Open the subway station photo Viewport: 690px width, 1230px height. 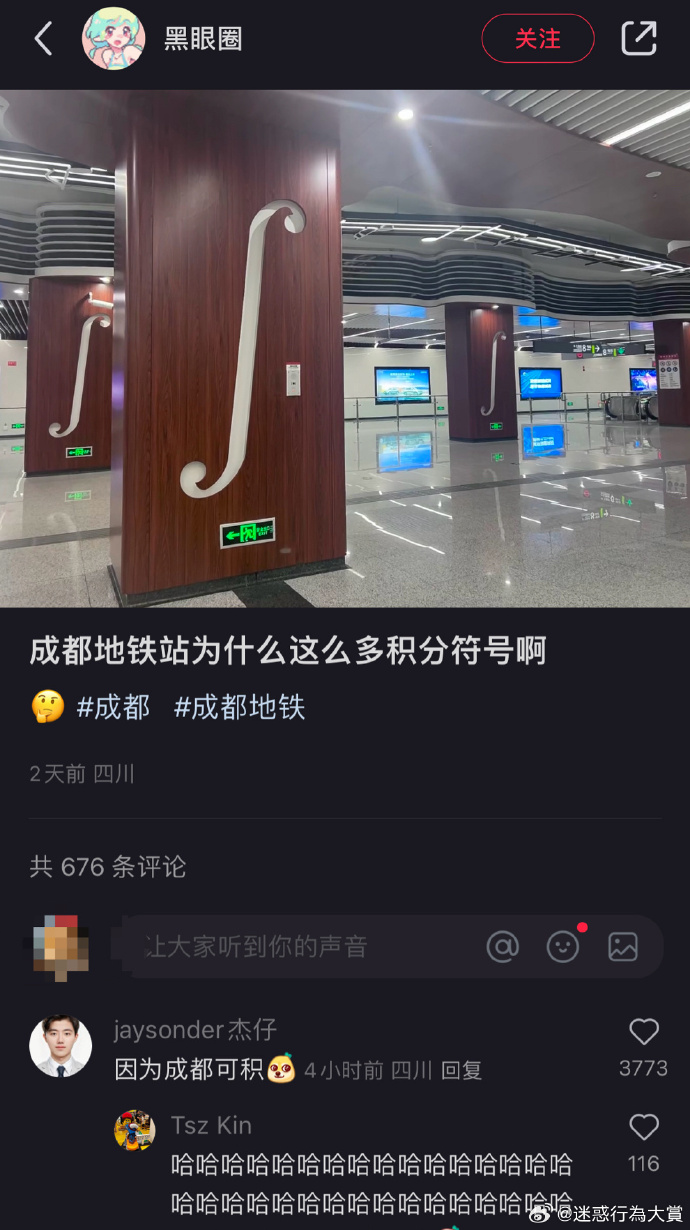345,348
